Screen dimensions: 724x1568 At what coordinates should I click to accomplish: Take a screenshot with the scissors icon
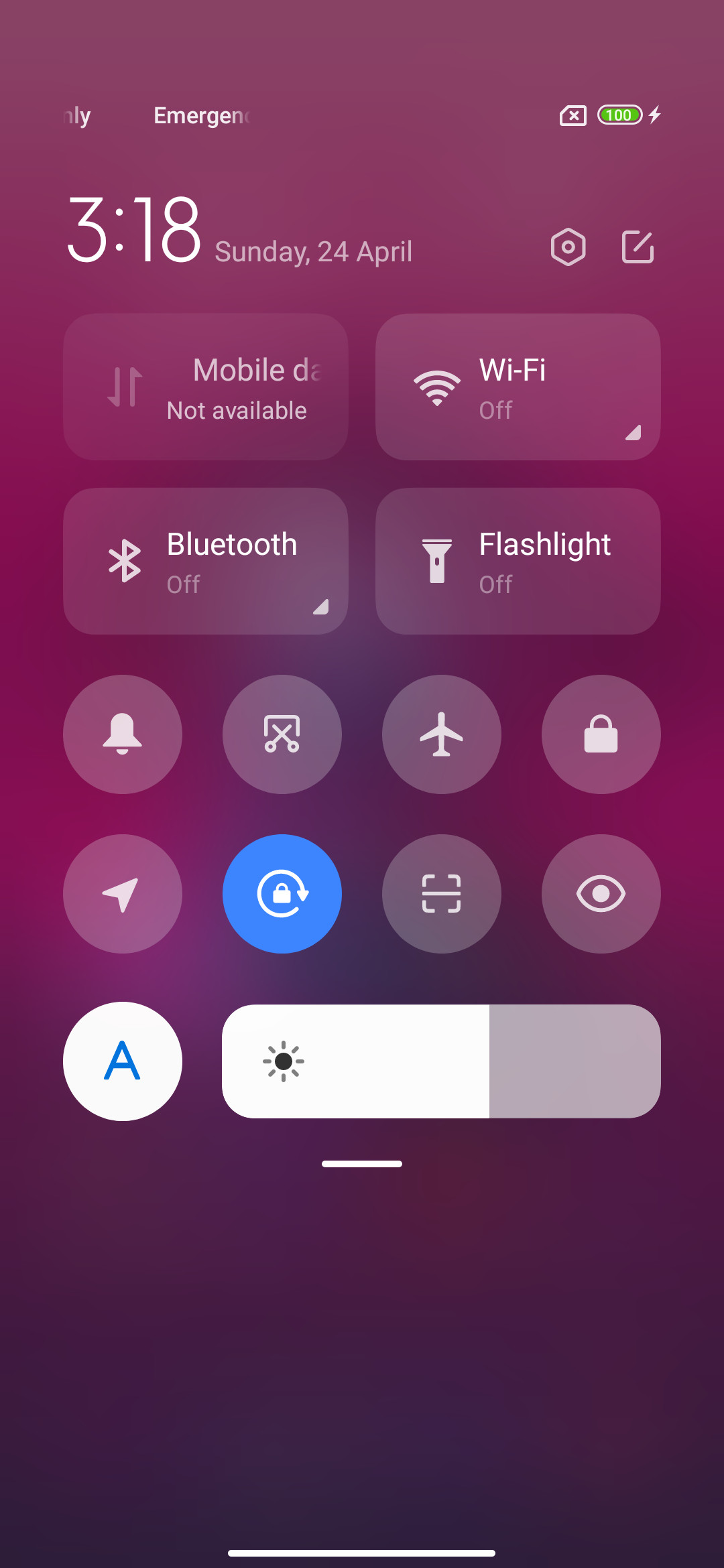[282, 734]
